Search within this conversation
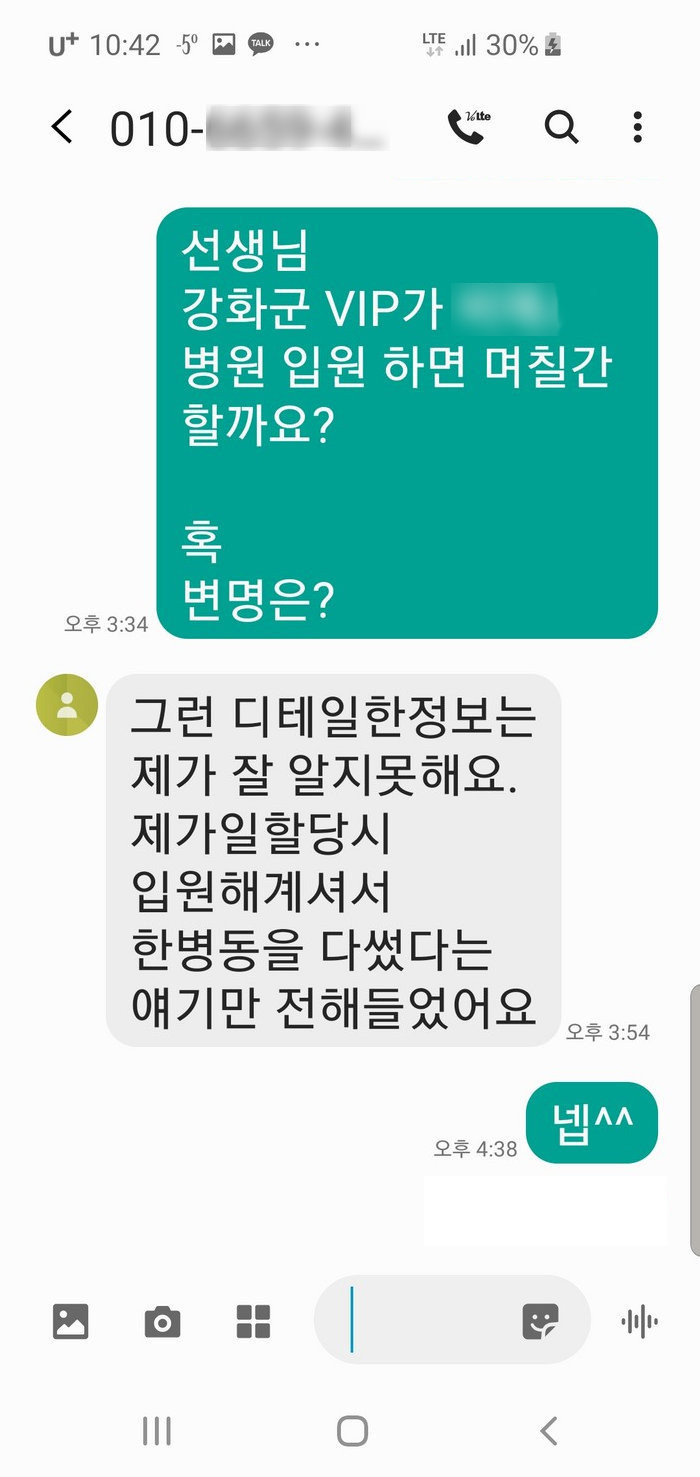This screenshot has width=700, height=1477. pyautogui.click(x=560, y=128)
